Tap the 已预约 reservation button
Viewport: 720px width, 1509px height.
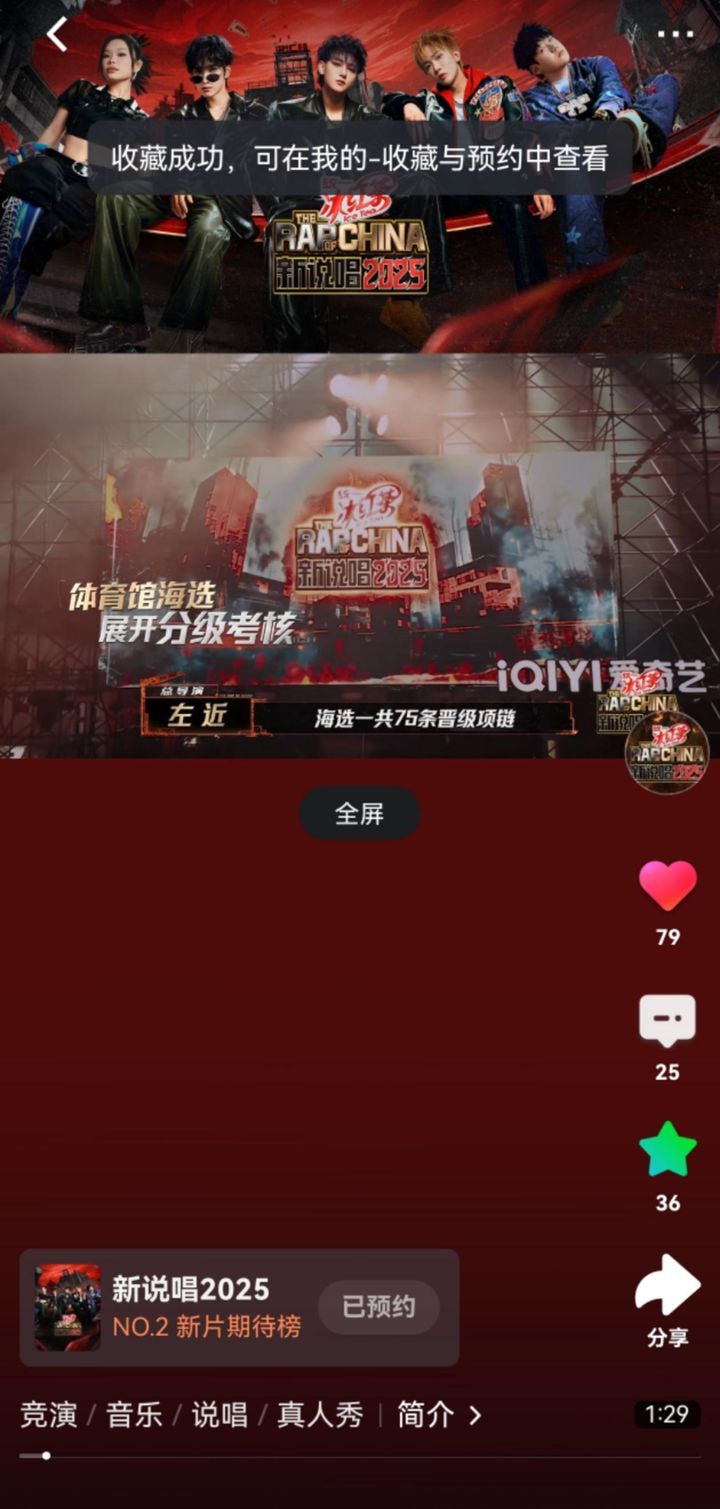tap(379, 1307)
